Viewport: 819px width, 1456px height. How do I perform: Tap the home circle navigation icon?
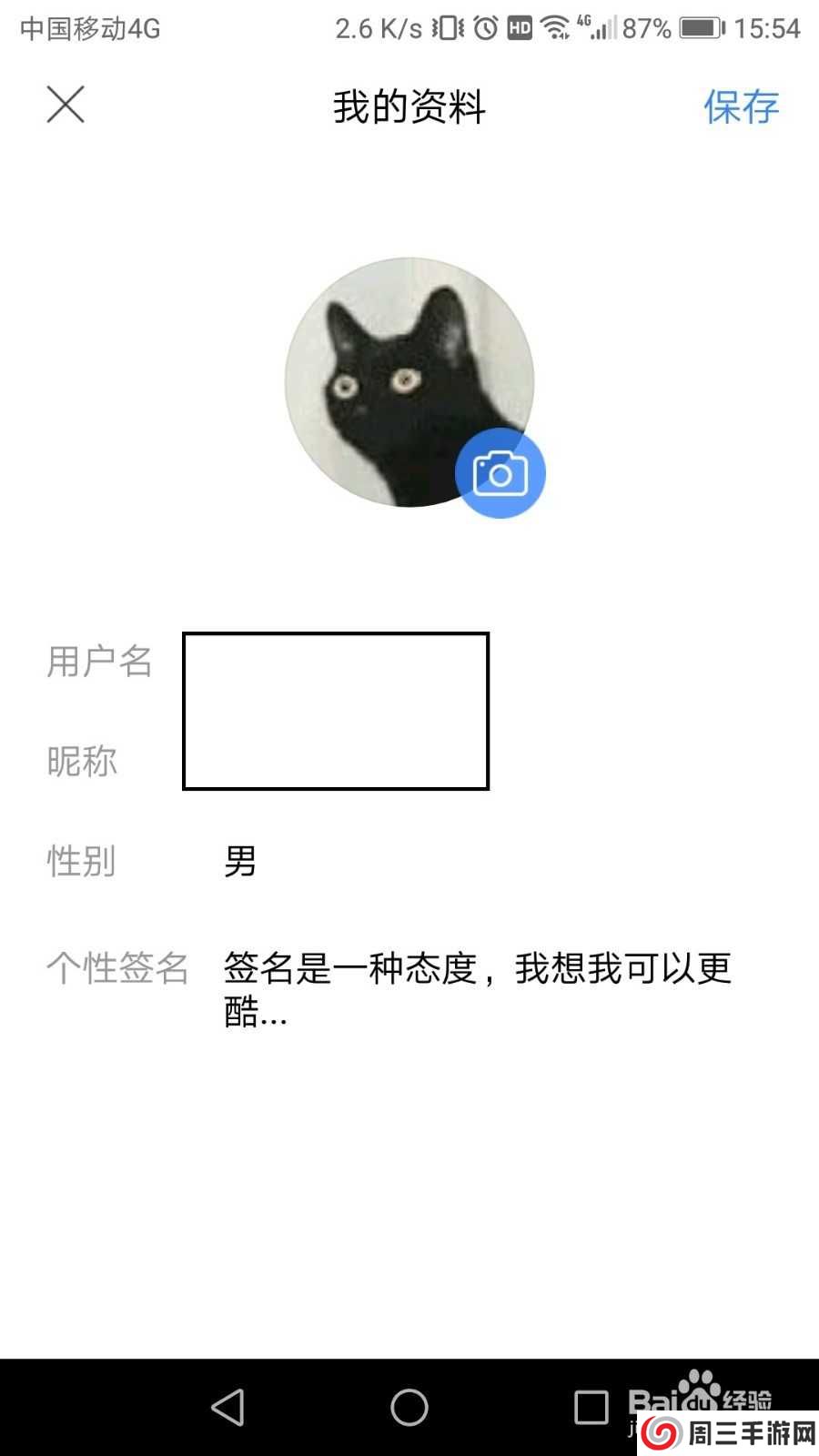pos(409,1406)
